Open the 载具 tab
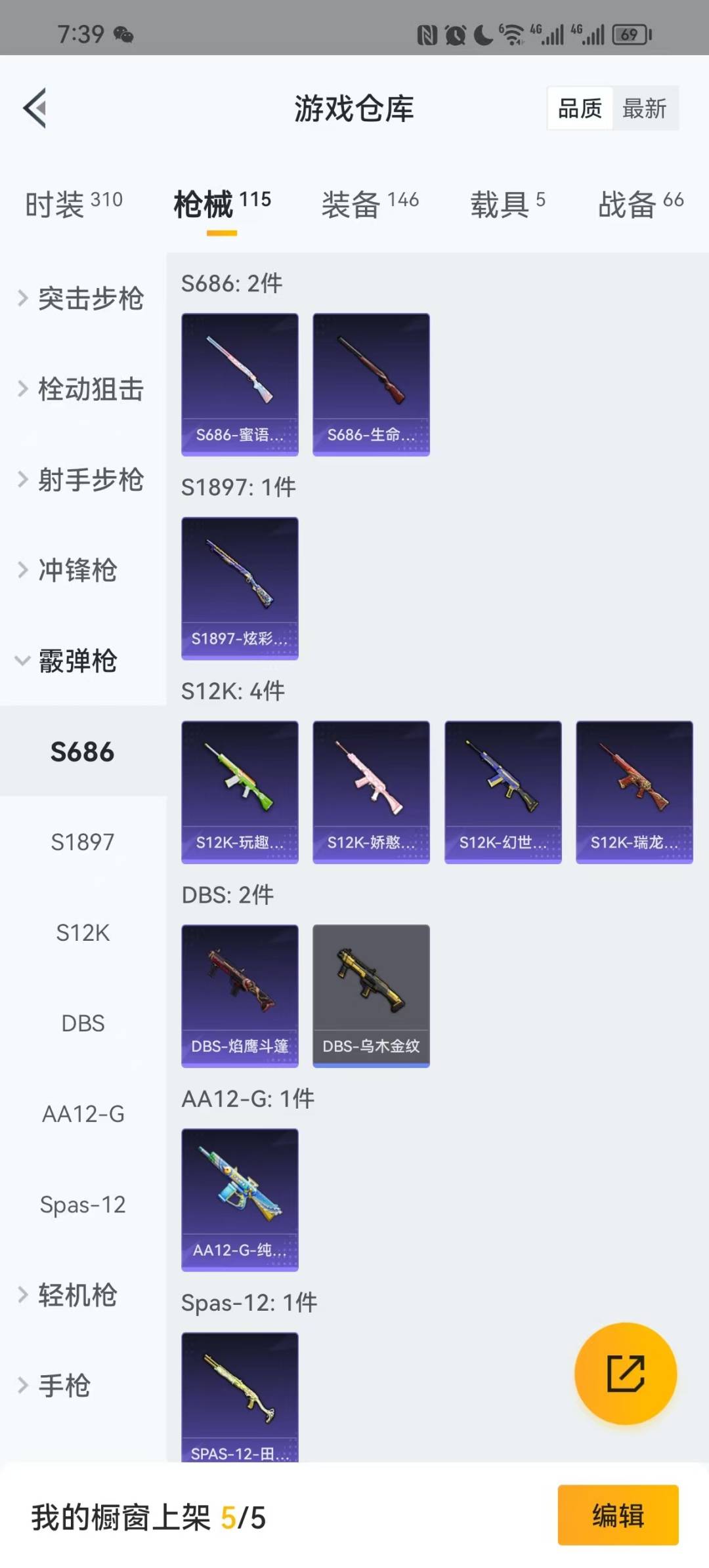Screen dimensions: 709x1568 tap(507, 204)
